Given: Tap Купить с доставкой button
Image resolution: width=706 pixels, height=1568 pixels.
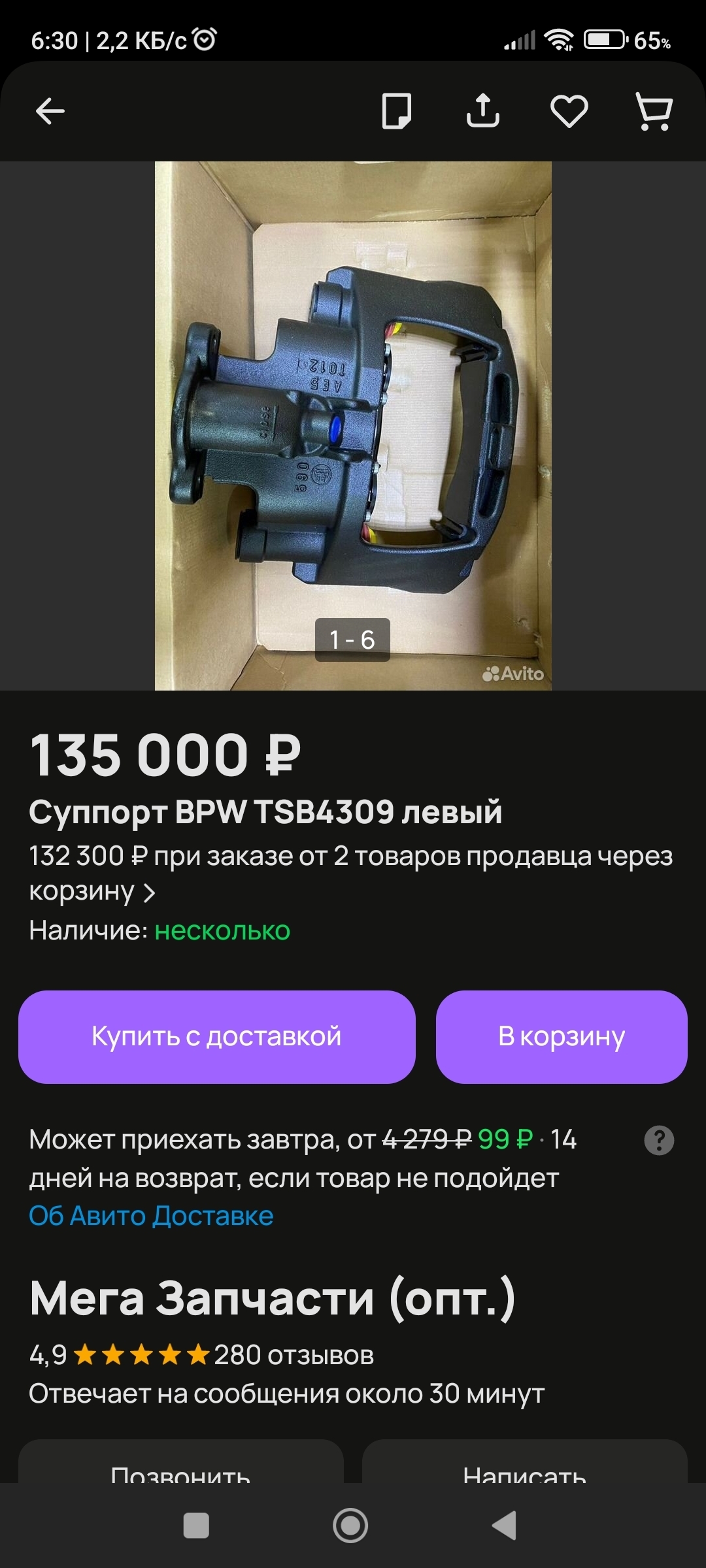Looking at the screenshot, I should pyautogui.click(x=217, y=1037).
